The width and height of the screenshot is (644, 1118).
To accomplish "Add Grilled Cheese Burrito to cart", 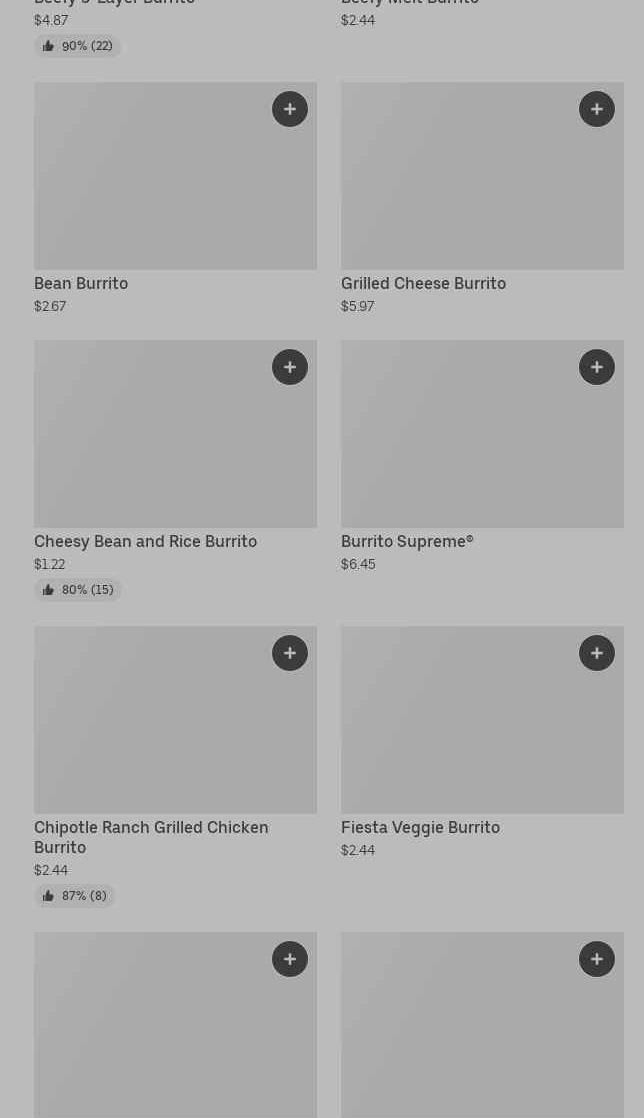I will click(597, 109).
